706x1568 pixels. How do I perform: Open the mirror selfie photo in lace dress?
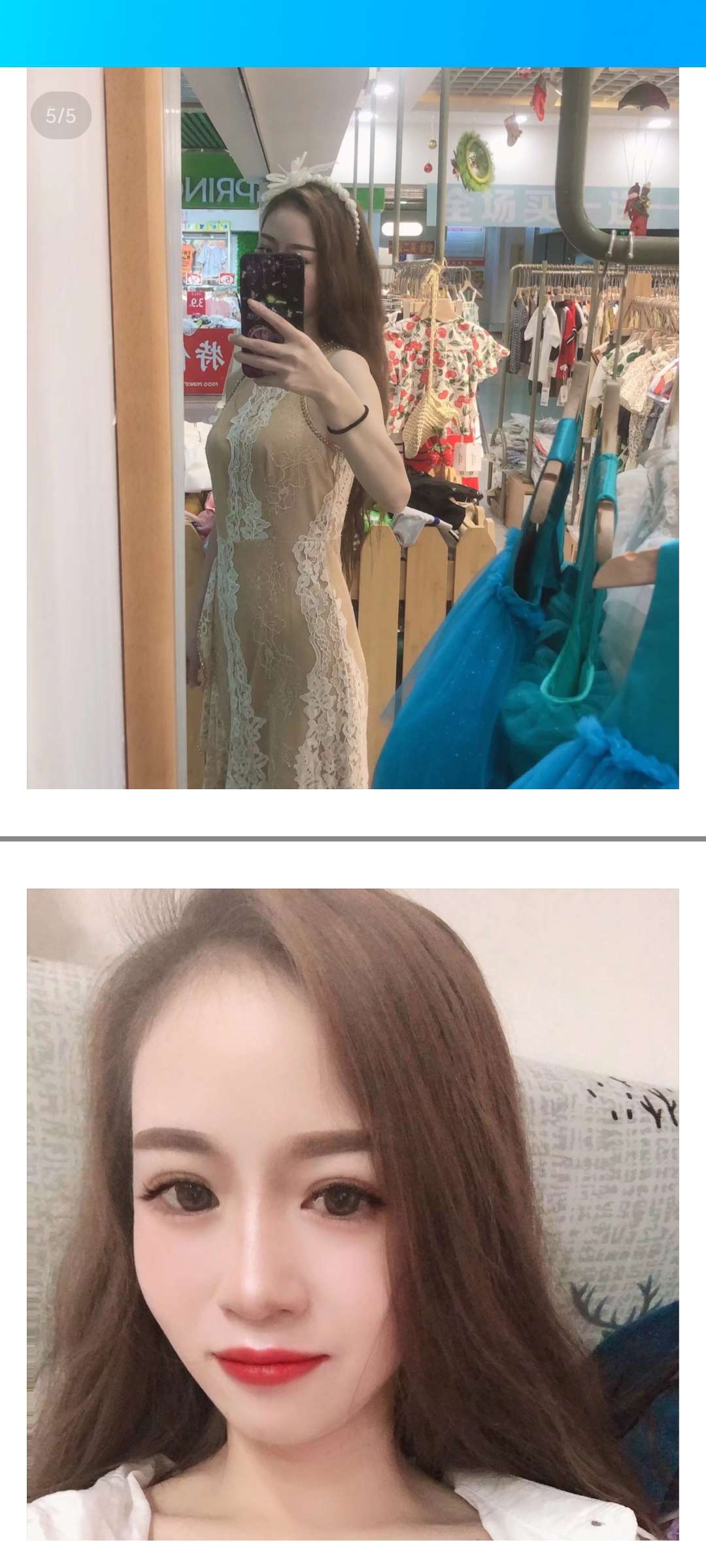pos(353,428)
